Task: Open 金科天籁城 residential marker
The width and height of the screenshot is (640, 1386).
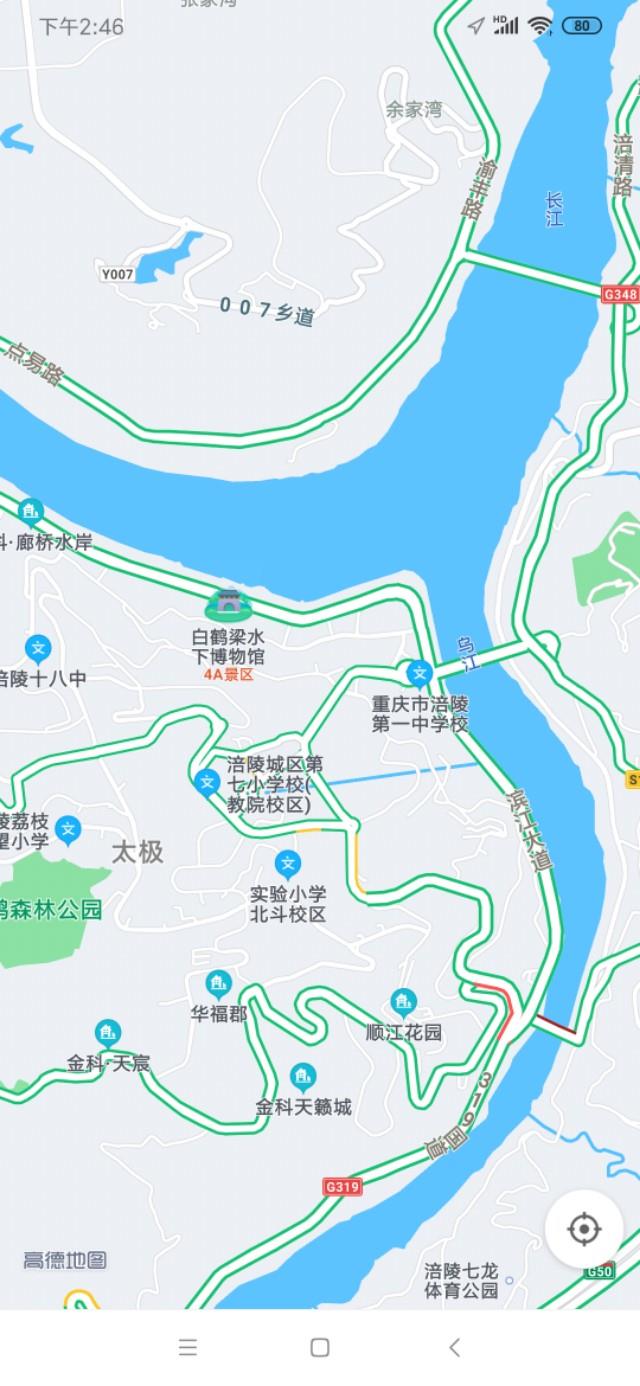Action: [303, 1077]
